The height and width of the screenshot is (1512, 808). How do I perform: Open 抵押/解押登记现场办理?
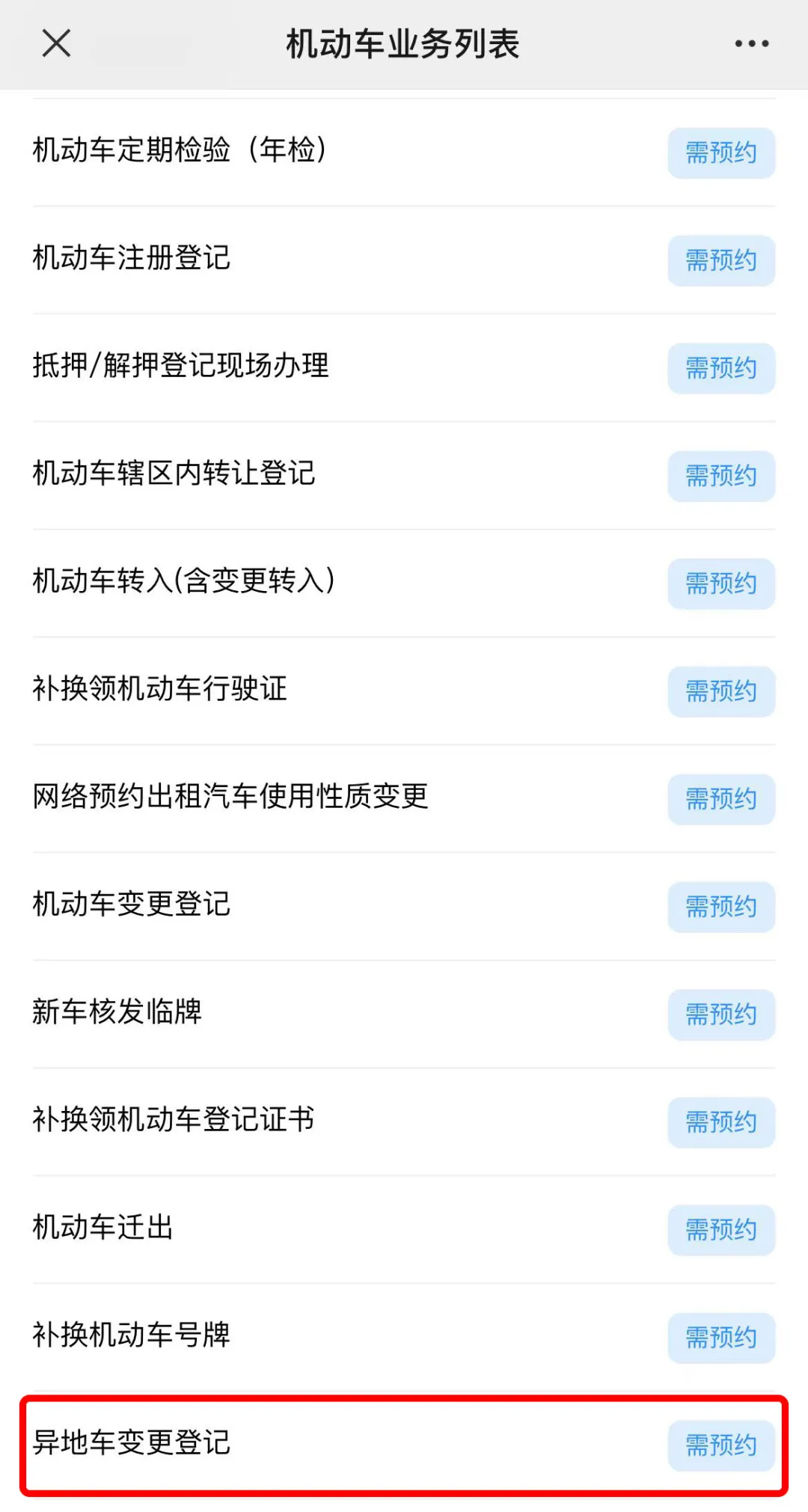tap(181, 366)
